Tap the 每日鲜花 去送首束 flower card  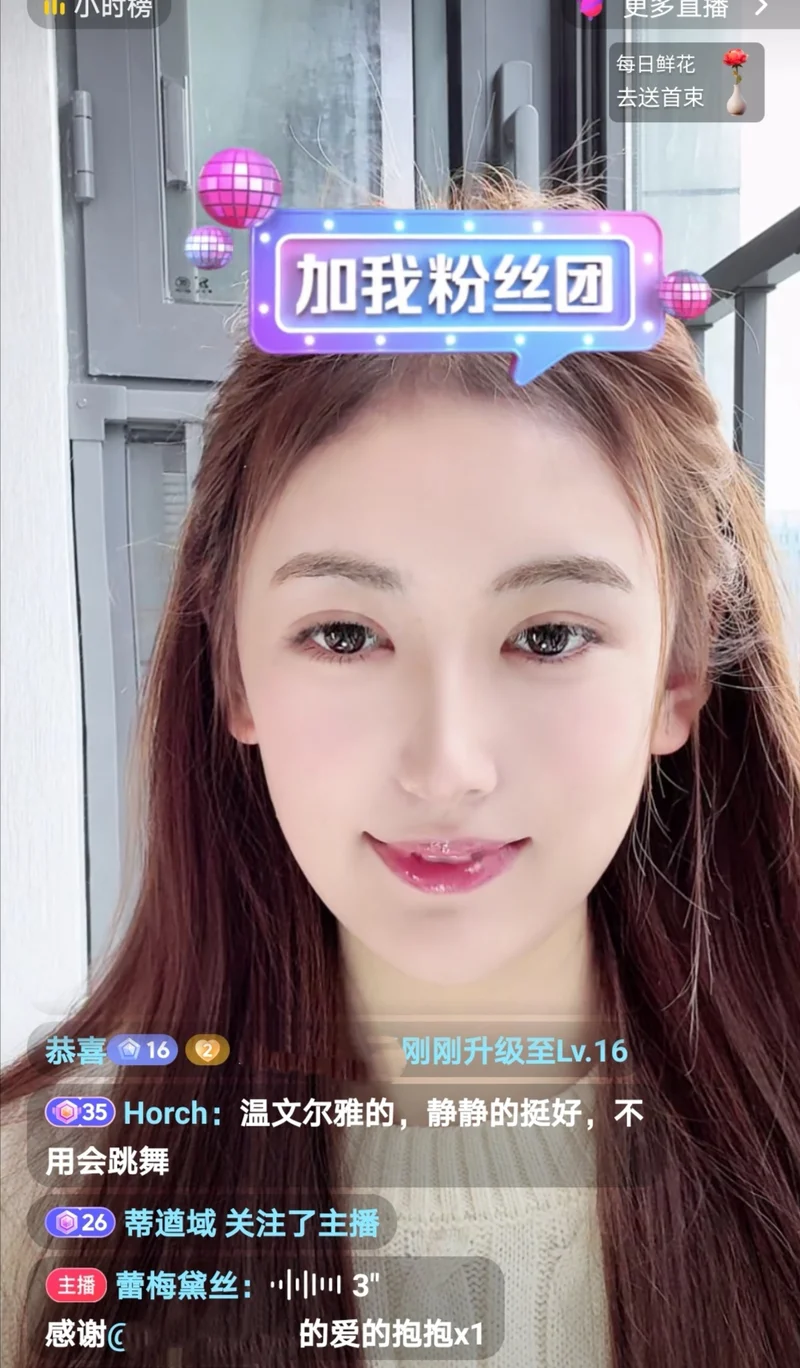pyautogui.click(x=686, y=82)
